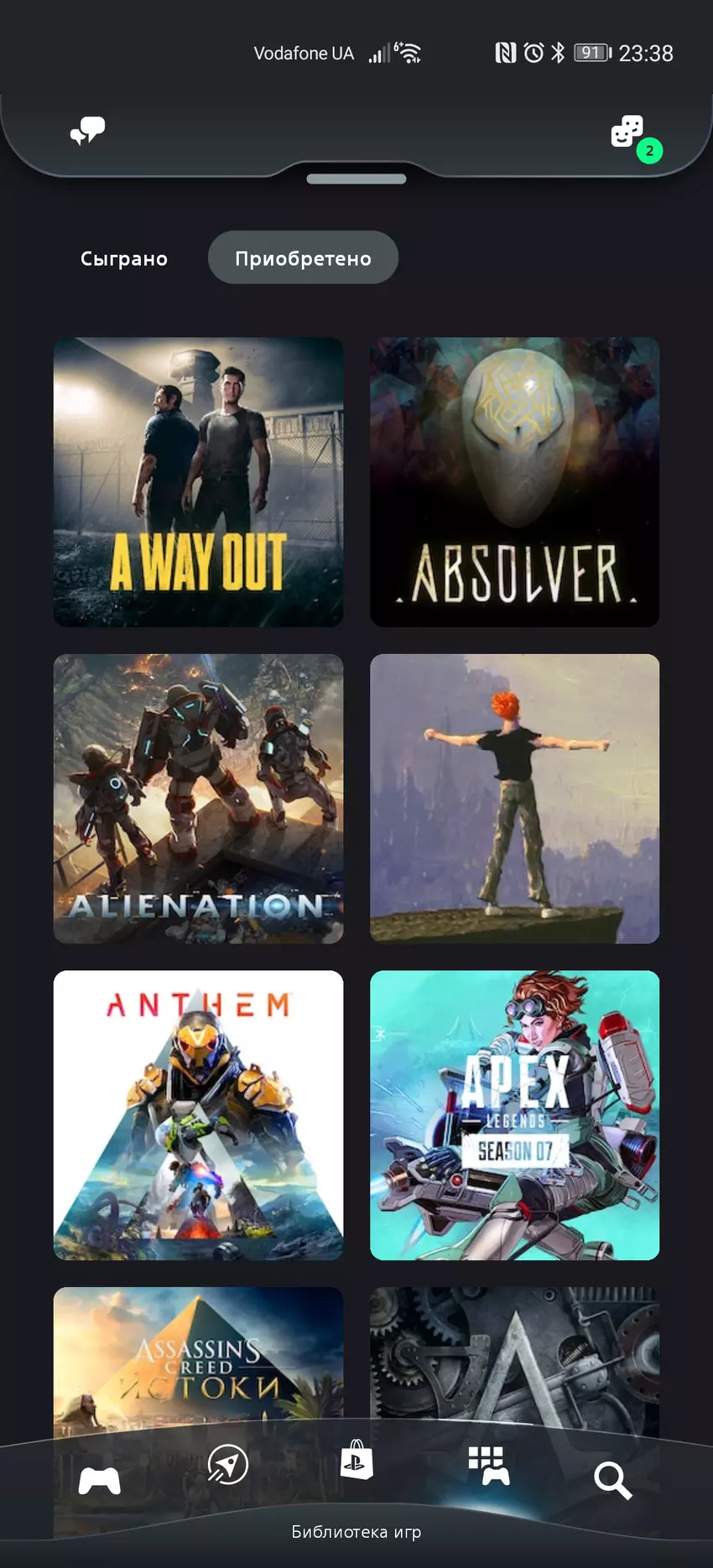Open the PlayStation Store bag tab

tap(356, 1460)
